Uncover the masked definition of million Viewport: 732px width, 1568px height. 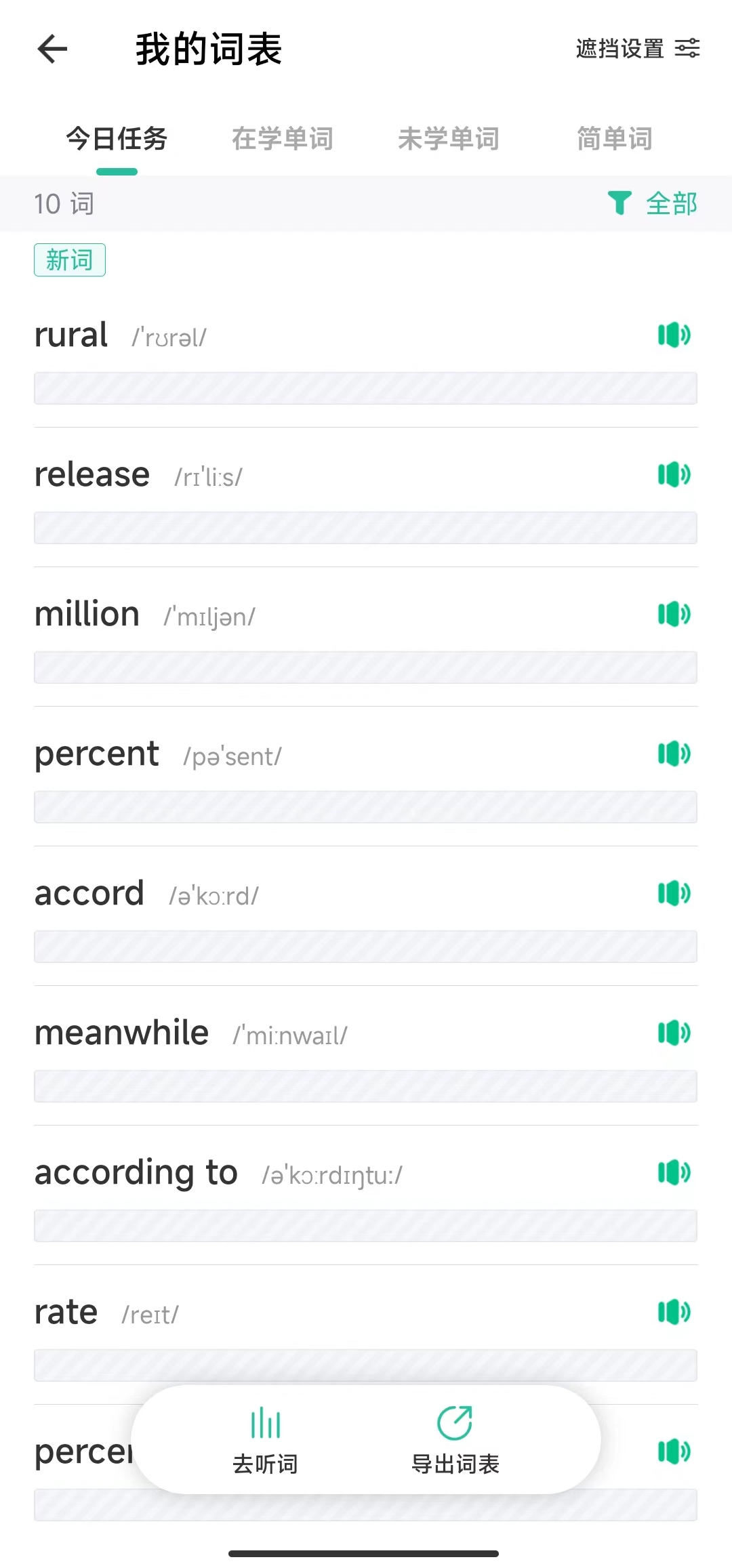[x=365, y=667]
